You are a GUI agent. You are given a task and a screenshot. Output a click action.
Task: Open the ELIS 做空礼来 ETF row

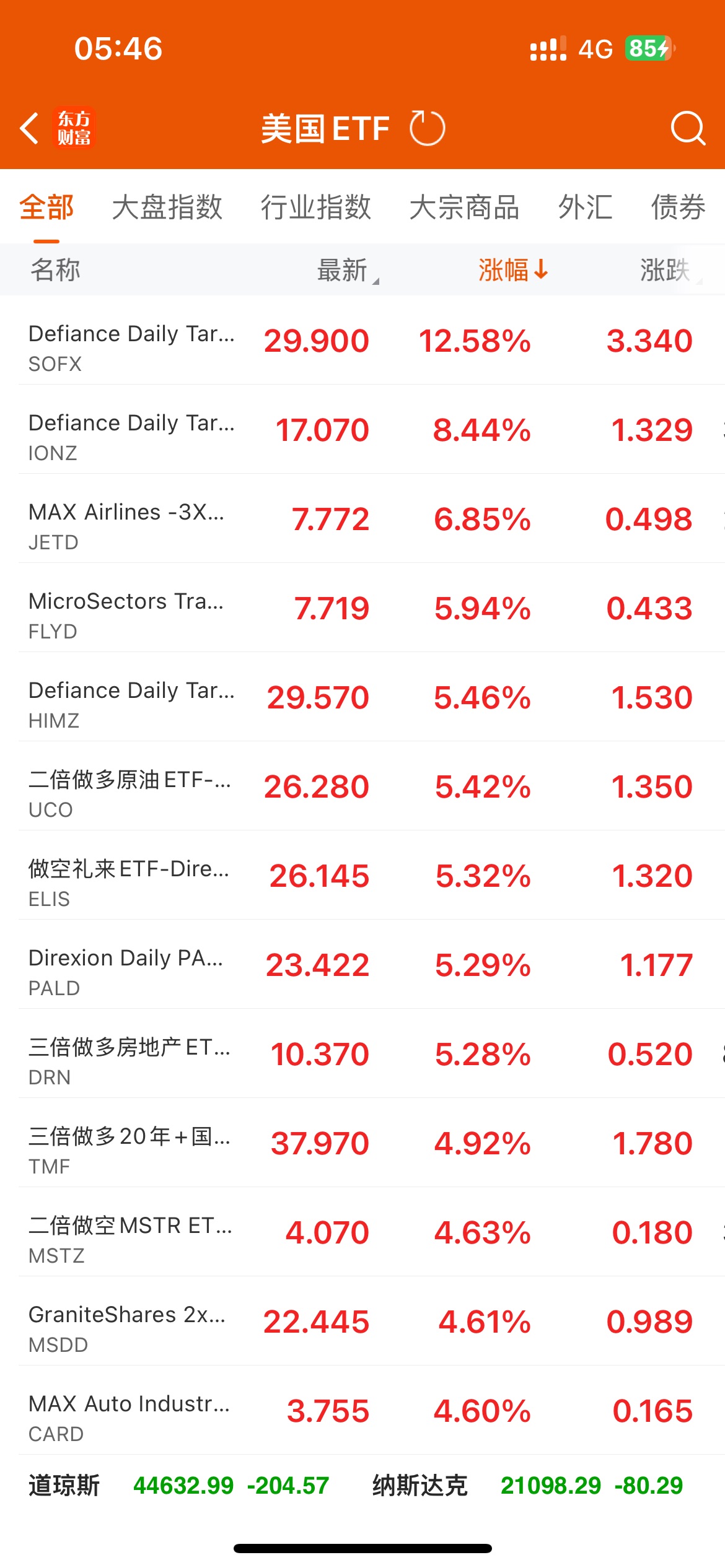click(x=362, y=875)
